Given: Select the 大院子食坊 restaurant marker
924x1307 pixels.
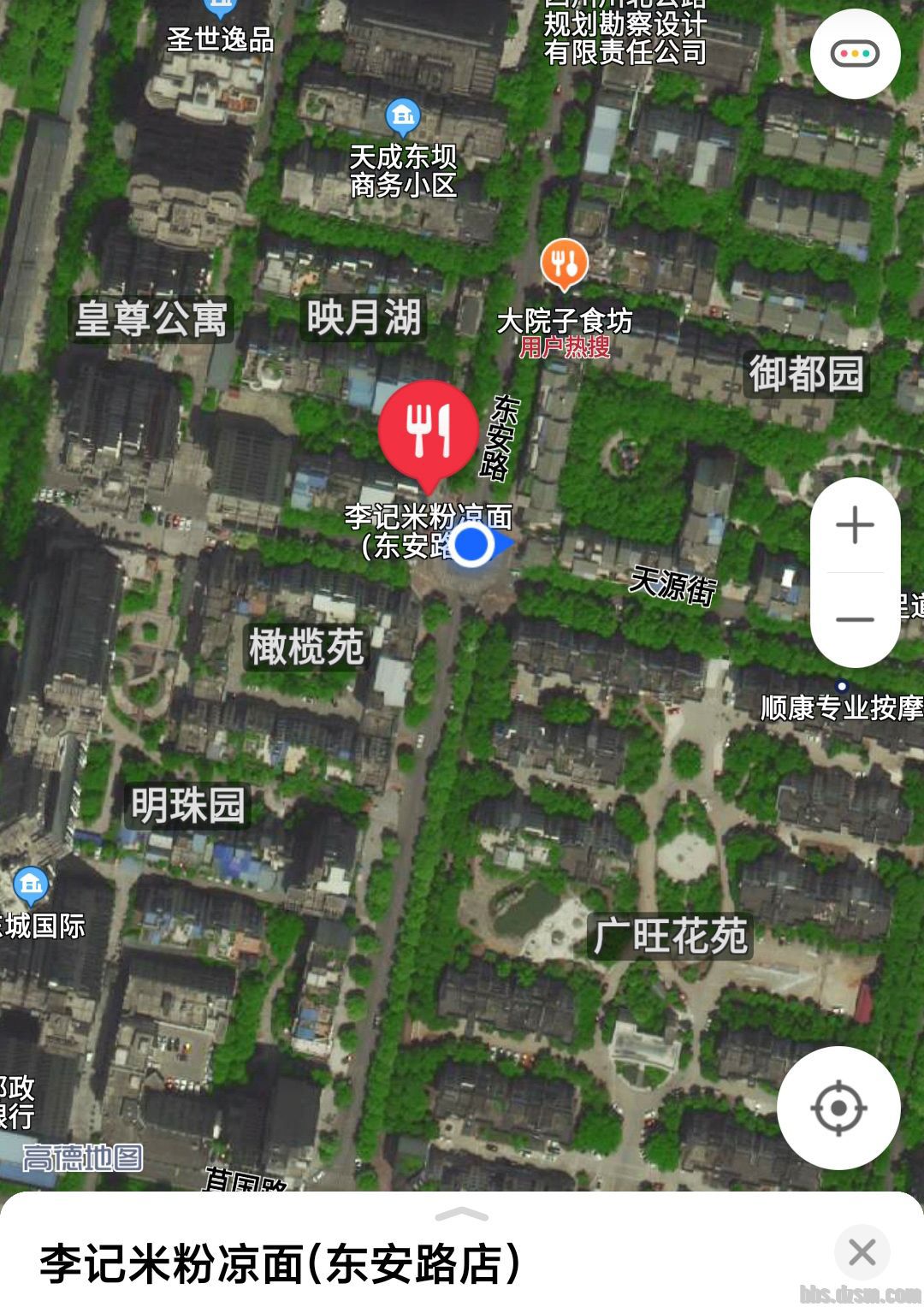Looking at the screenshot, I should [564, 263].
